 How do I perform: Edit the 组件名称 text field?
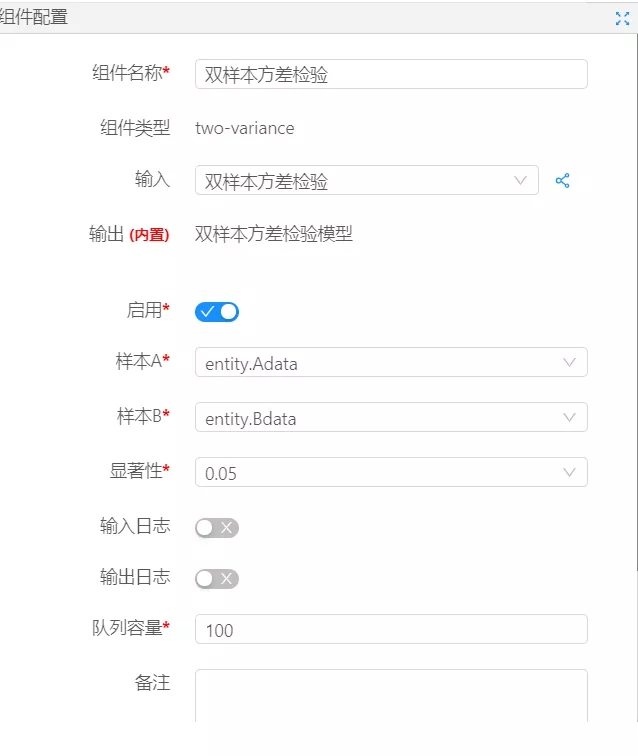coord(390,74)
